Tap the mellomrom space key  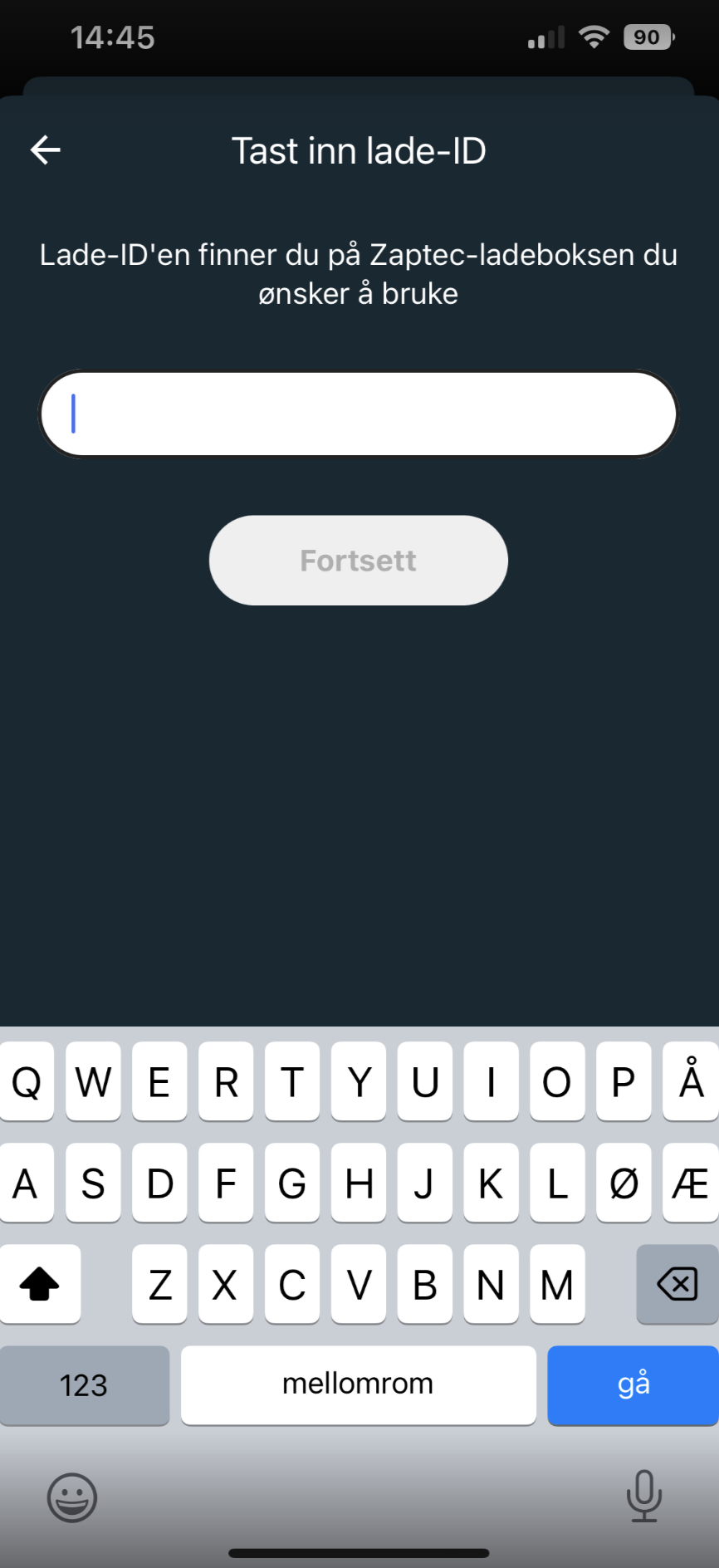(x=358, y=1385)
